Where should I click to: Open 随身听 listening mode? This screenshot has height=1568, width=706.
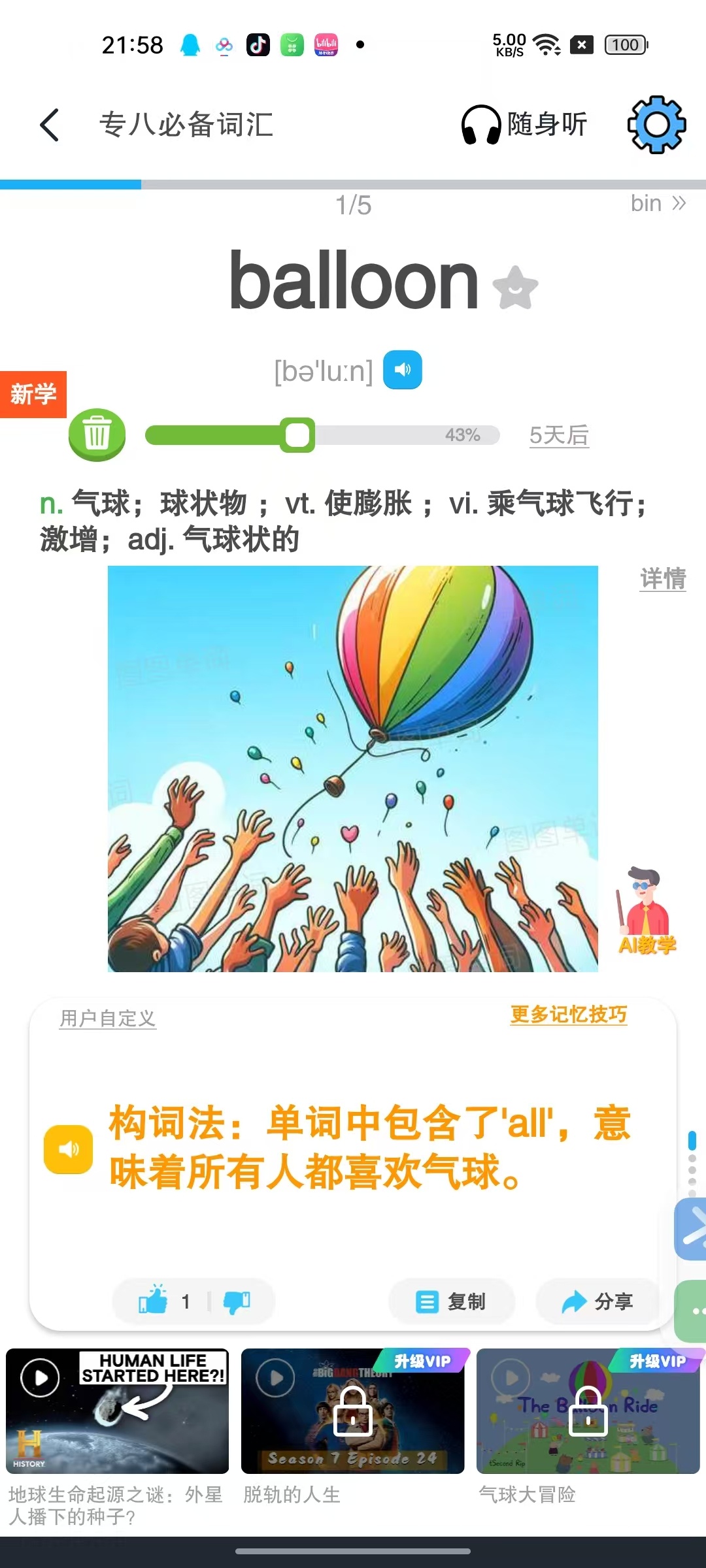point(524,124)
